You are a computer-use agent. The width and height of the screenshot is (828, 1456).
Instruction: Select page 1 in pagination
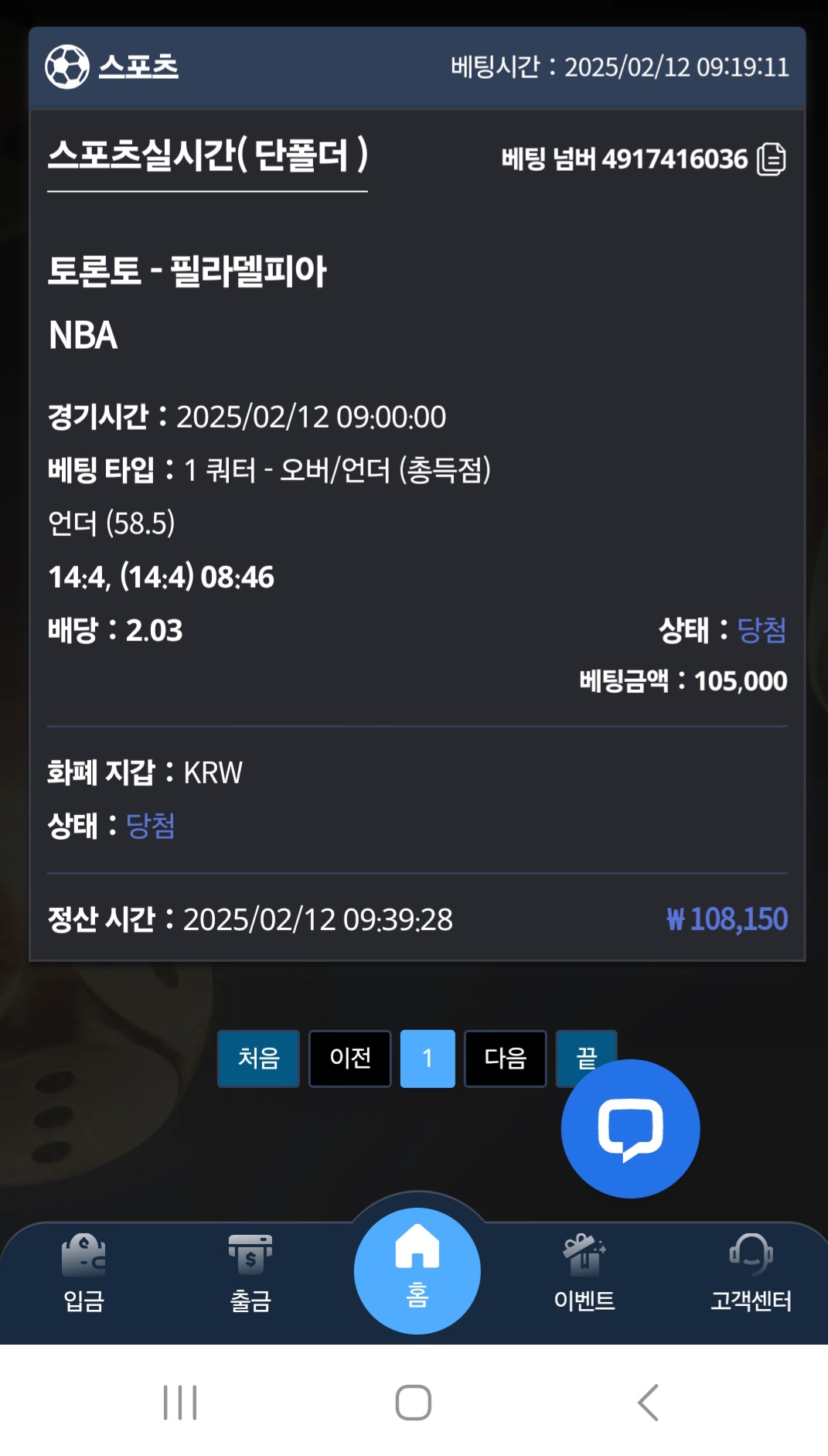pyautogui.click(x=428, y=1059)
